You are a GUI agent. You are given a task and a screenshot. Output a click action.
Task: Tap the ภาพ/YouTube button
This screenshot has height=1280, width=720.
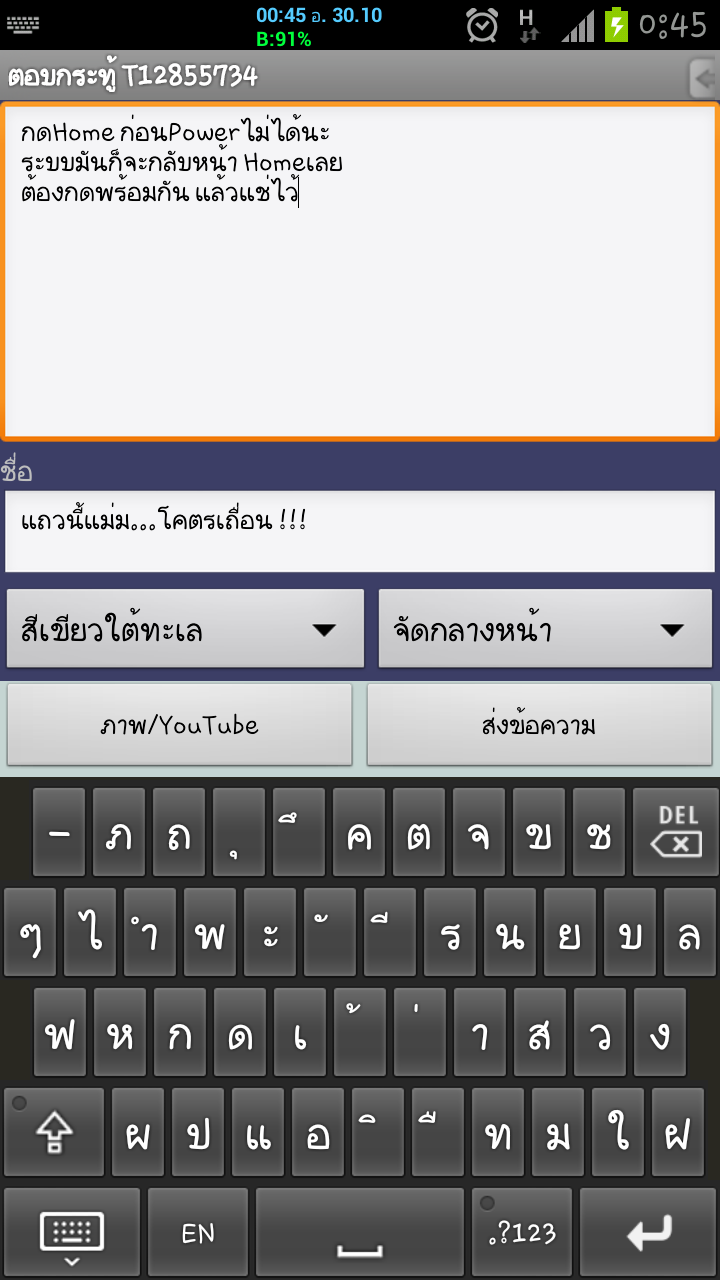pyautogui.click(x=180, y=725)
